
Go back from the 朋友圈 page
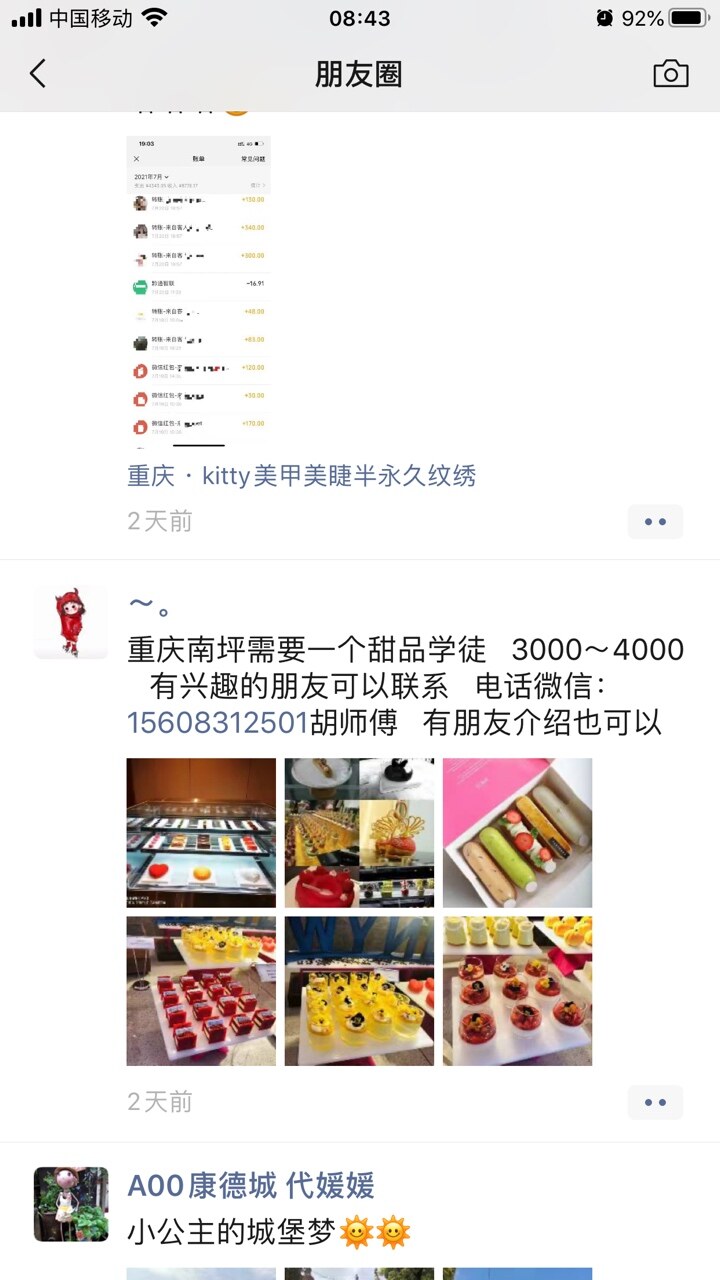click(x=38, y=74)
